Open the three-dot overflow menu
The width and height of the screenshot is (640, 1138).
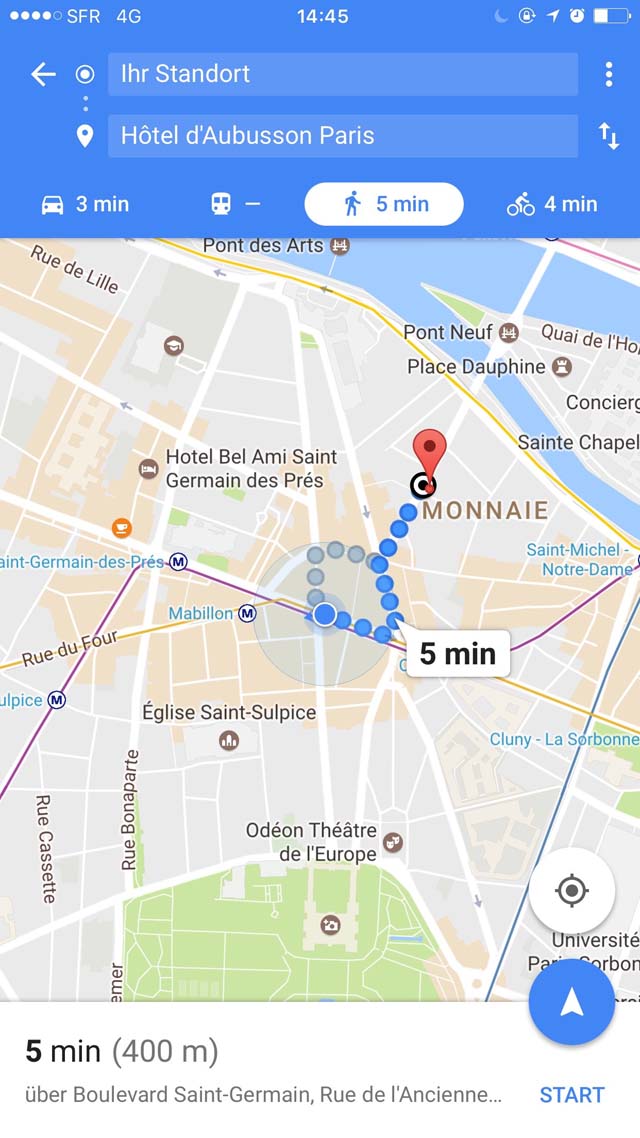(x=609, y=74)
